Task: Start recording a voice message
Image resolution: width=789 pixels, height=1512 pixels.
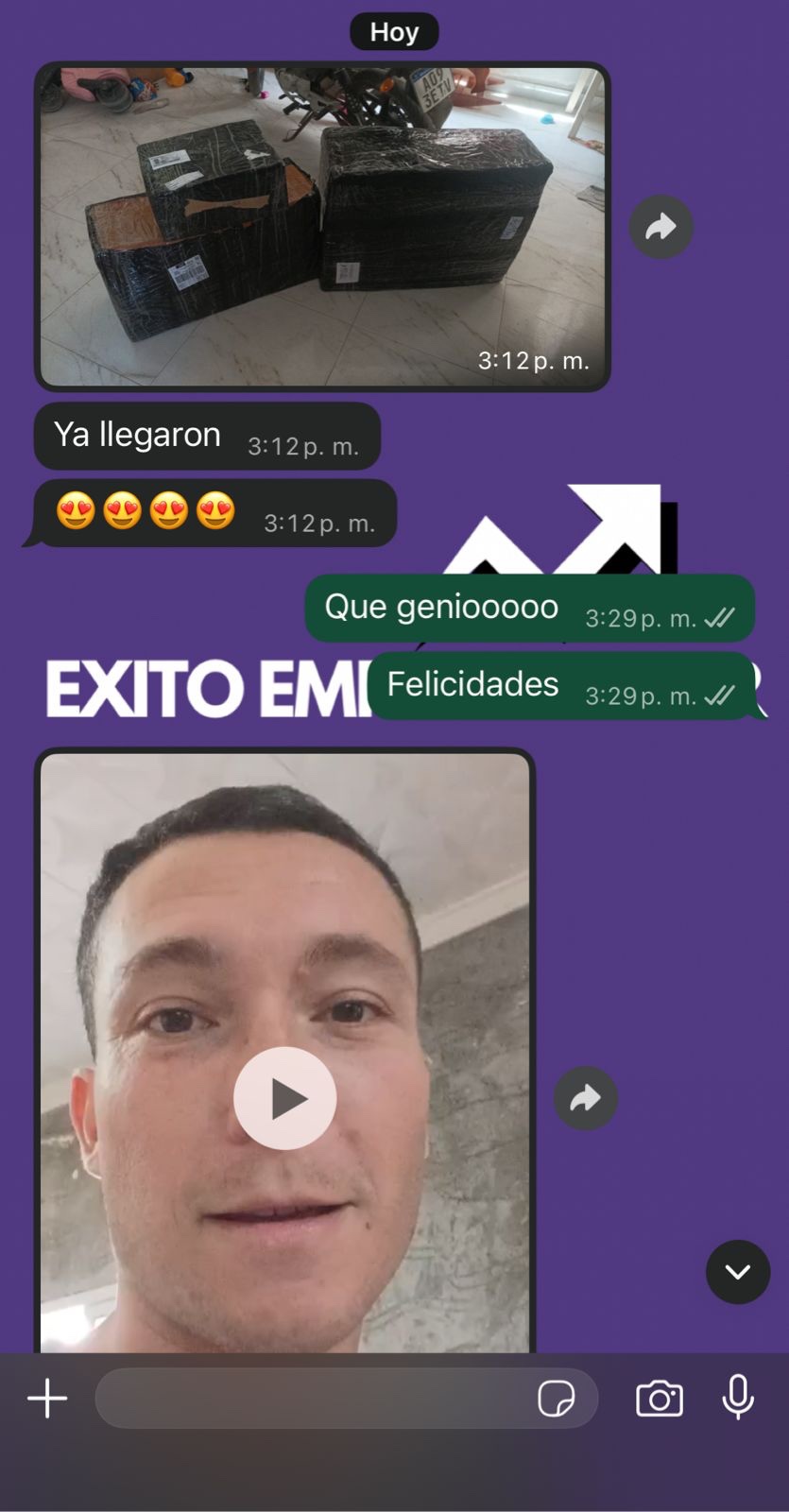Action: tap(738, 1399)
